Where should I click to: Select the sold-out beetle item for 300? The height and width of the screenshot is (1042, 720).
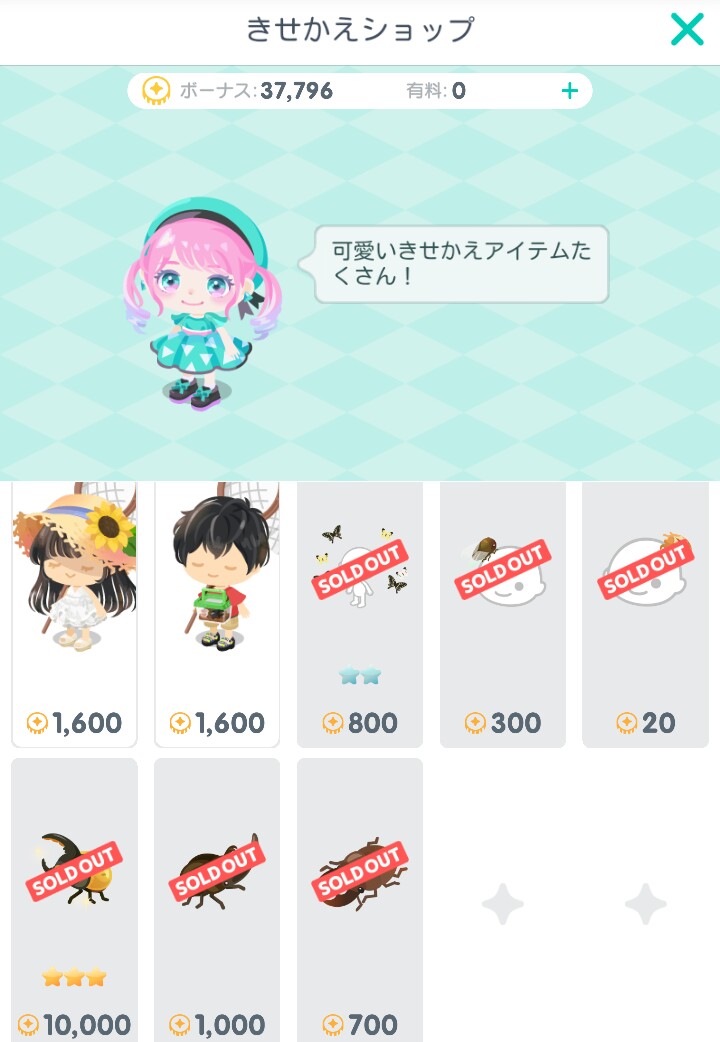[x=503, y=610]
